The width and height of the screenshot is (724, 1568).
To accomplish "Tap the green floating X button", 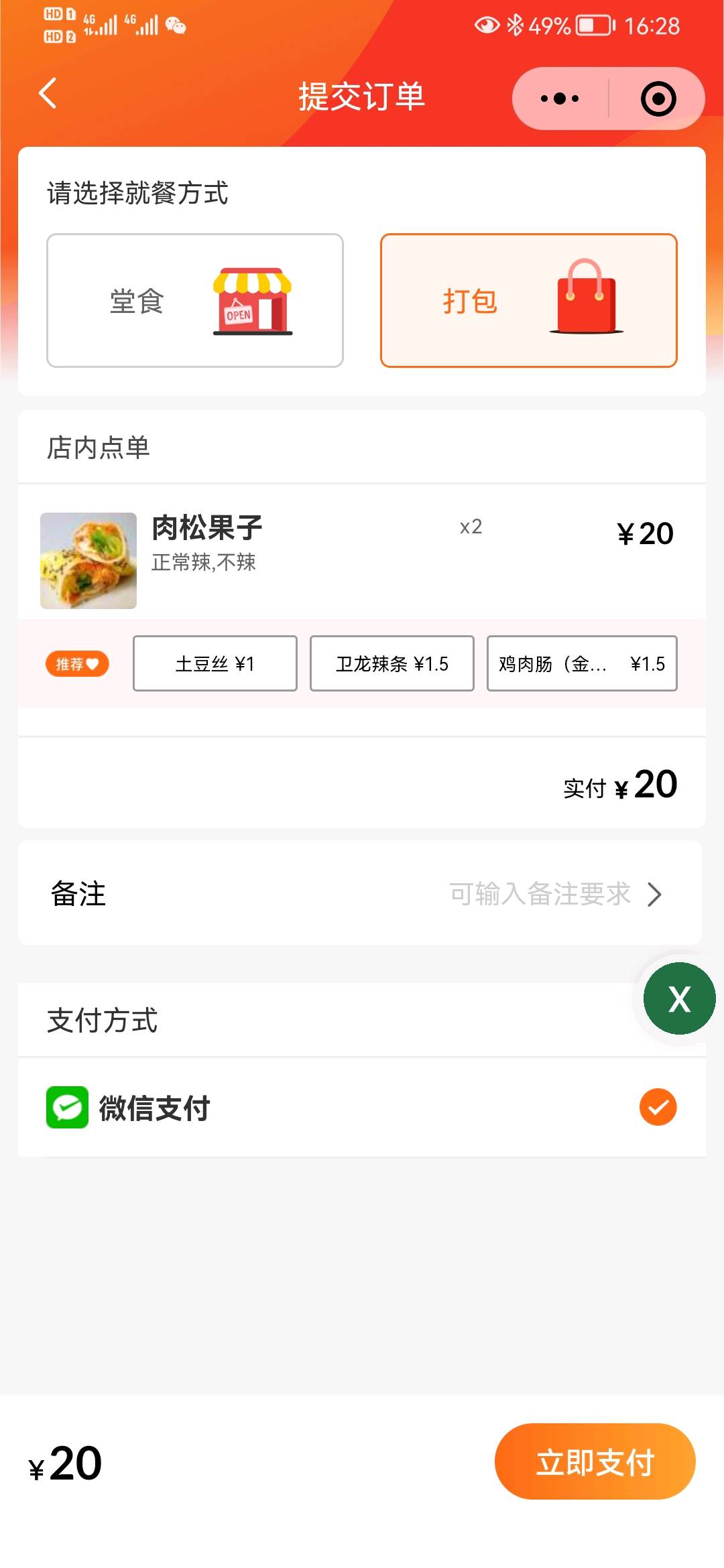I will pyautogui.click(x=679, y=998).
